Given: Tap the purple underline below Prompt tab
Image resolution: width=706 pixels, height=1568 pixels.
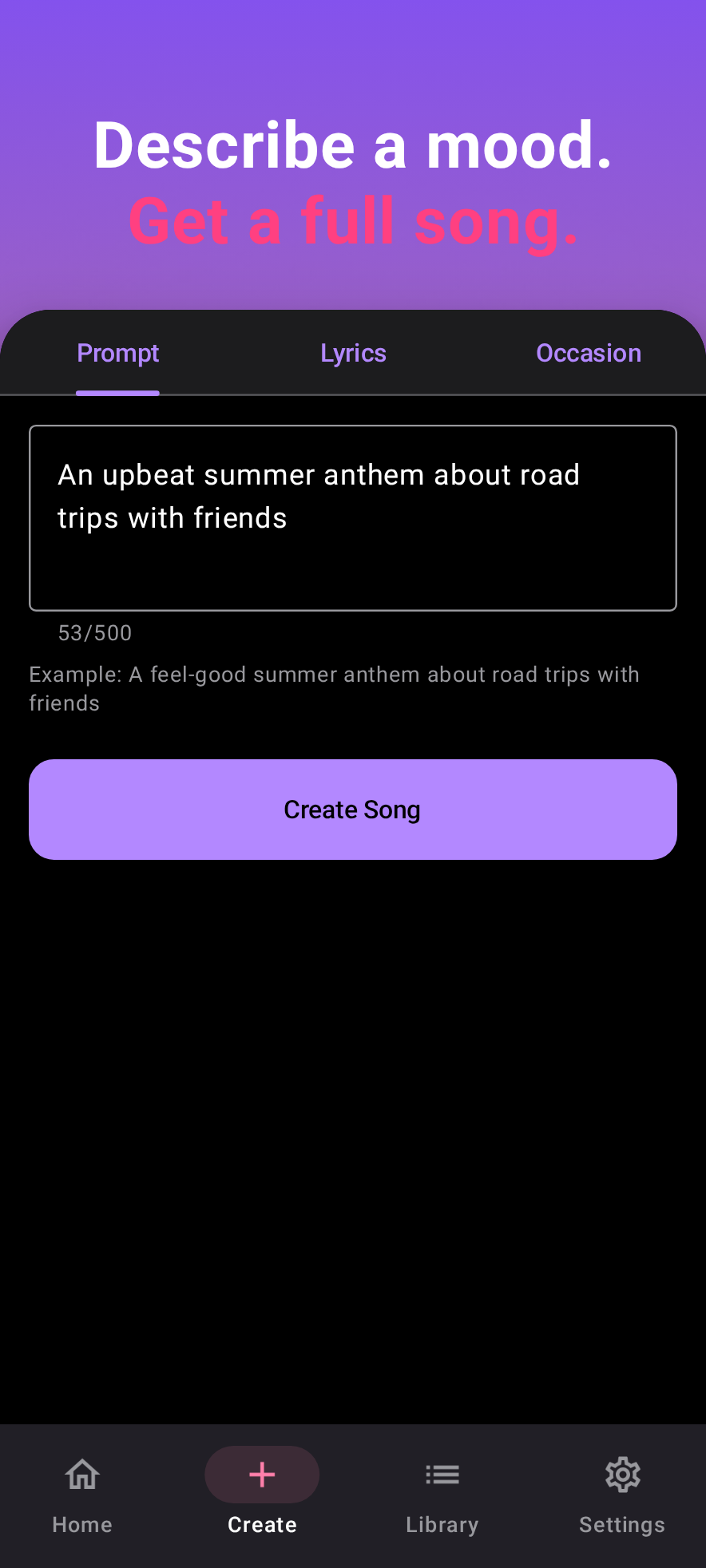Looking at the screenshot, I should pyautogui.click(x=117, y=392).
